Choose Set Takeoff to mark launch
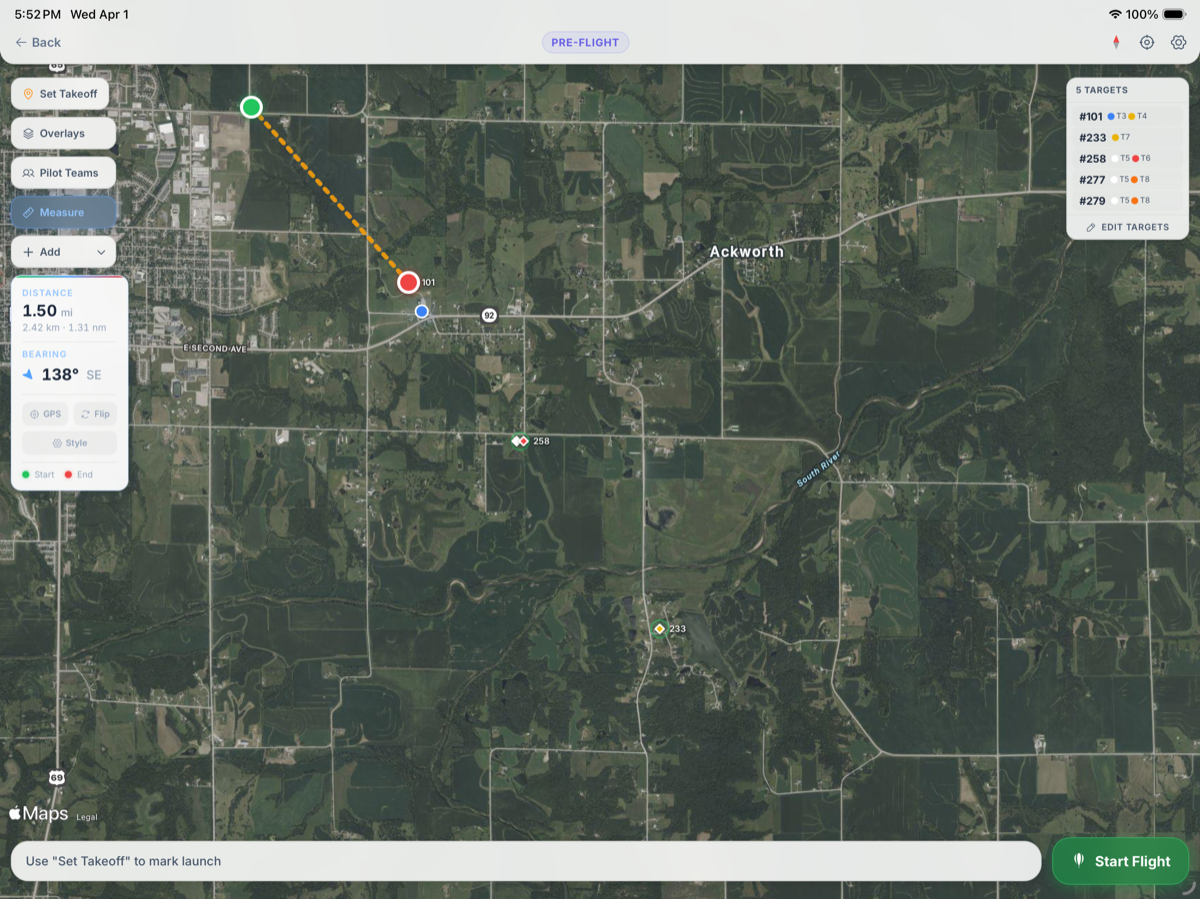 coord(60,94)
